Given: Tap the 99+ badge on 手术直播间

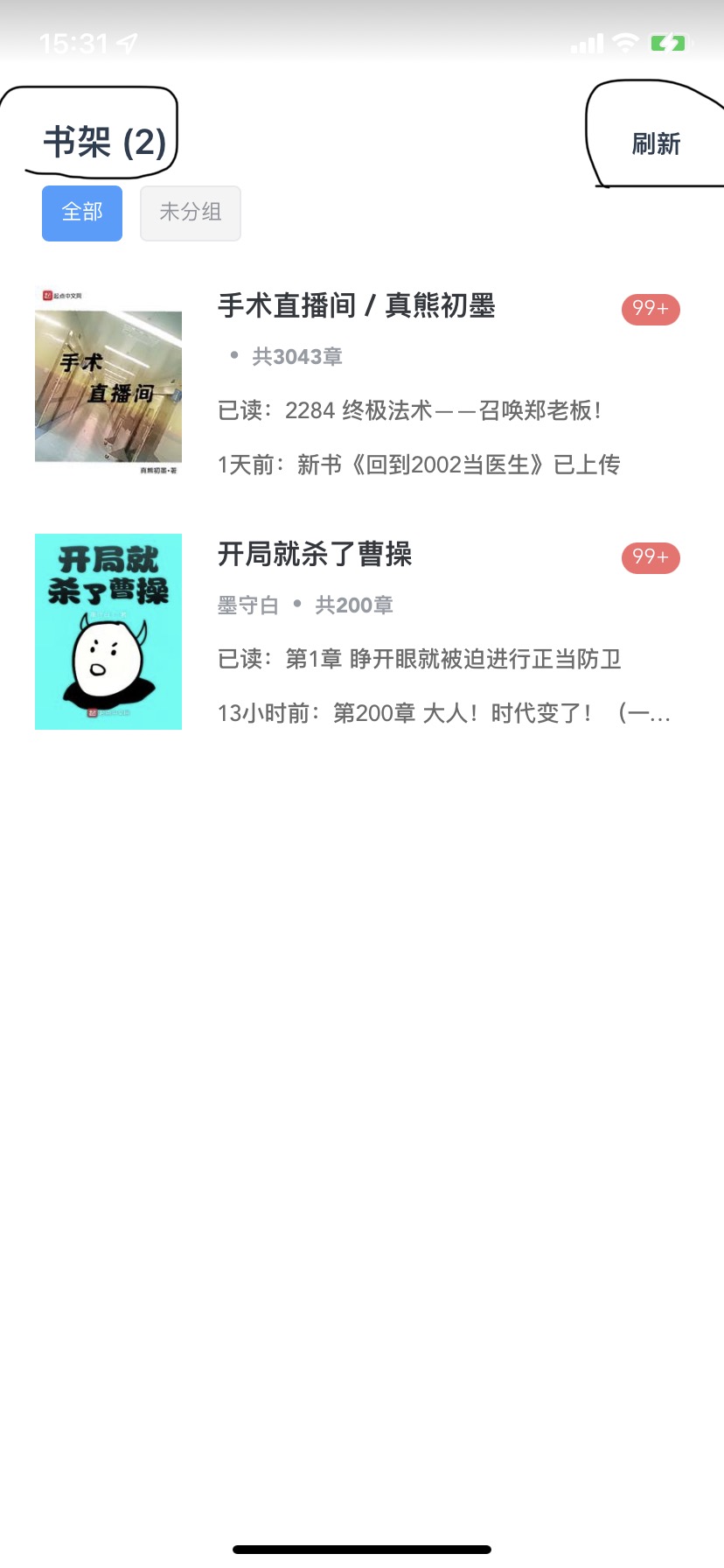Looking at the screenshot, I should click(x=650, y=309).
